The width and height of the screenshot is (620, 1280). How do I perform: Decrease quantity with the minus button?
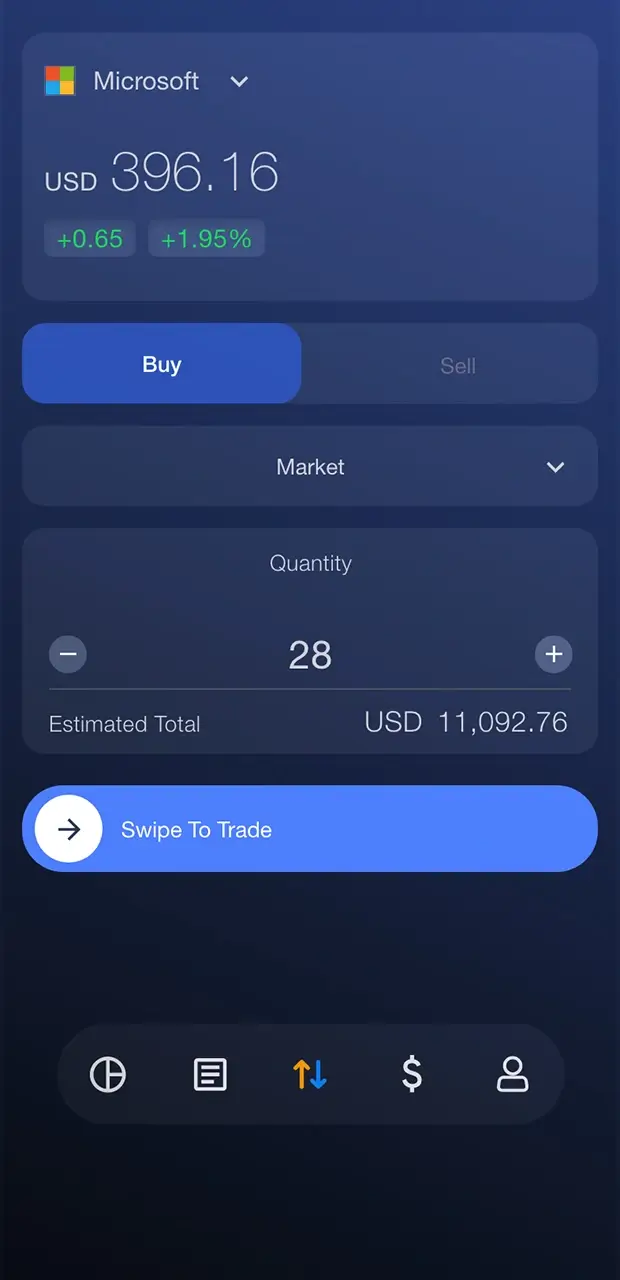pyautogui.click(x=68, y=655)
